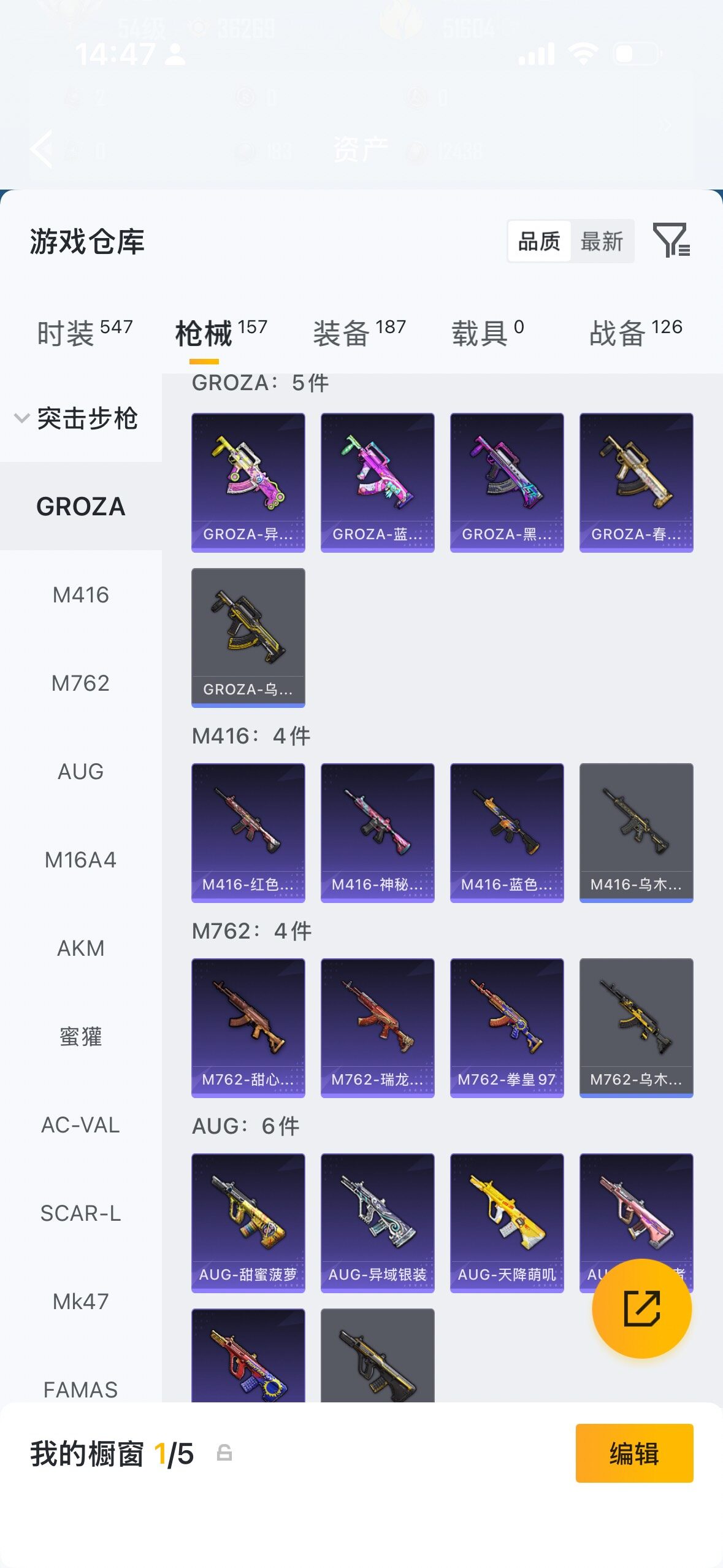Open the 载具 tab
The image size is (723, 1568).
[x=488, y=332]
